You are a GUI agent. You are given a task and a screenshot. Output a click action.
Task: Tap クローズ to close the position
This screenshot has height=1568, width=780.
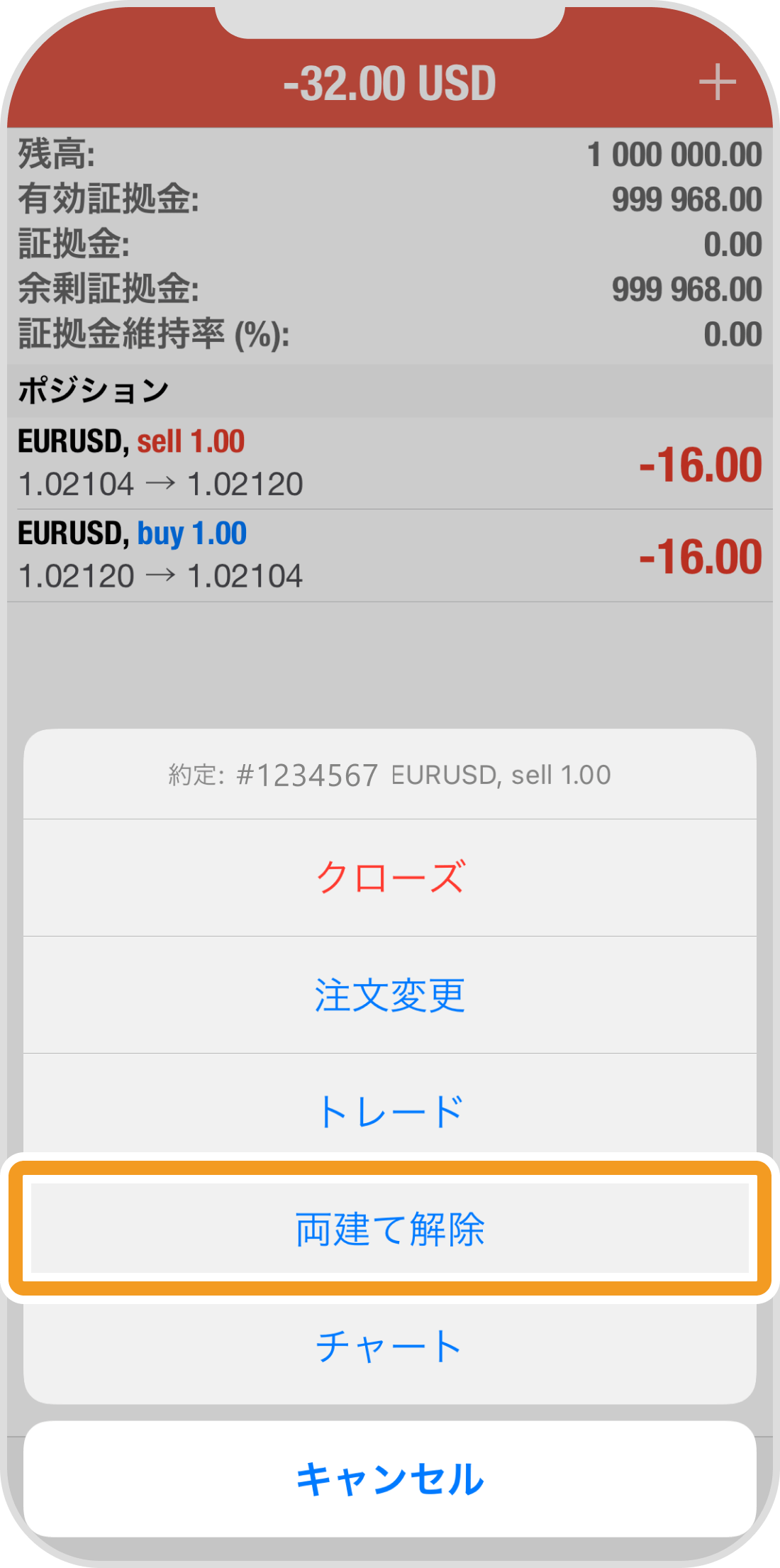(x=390, y=878)
